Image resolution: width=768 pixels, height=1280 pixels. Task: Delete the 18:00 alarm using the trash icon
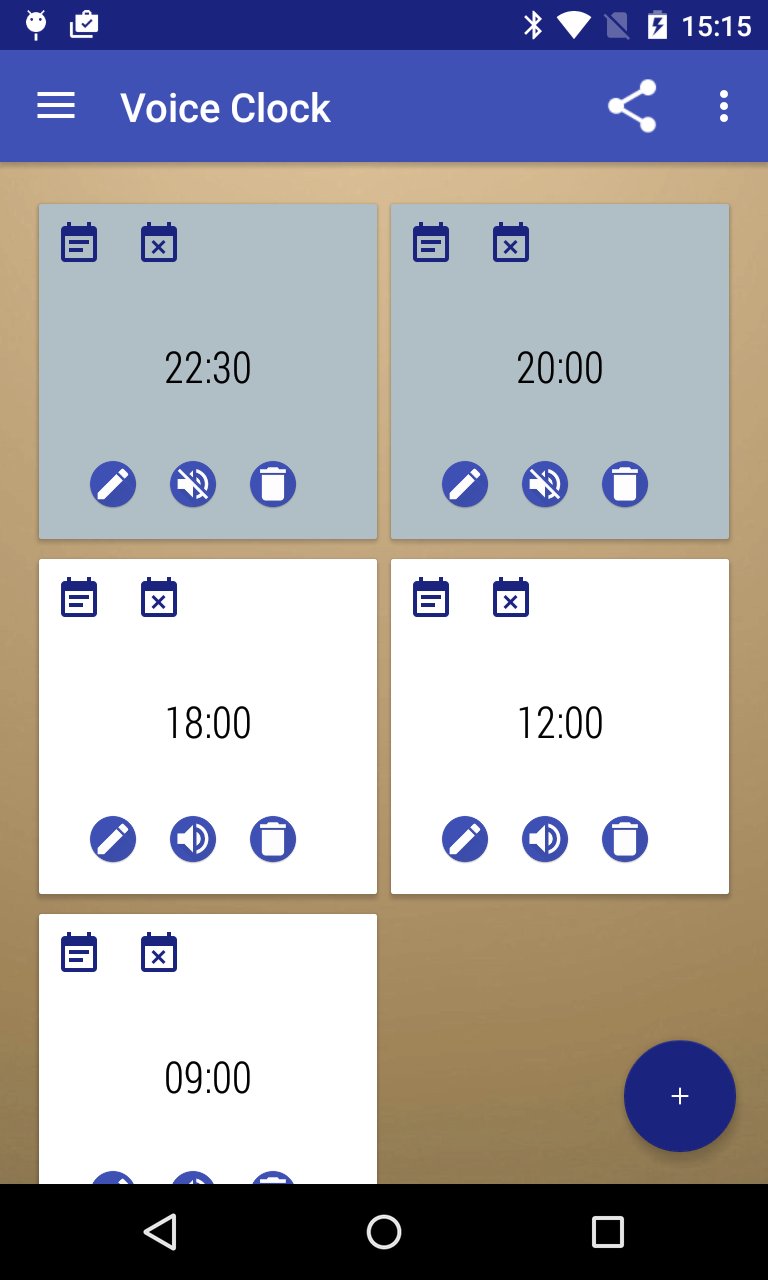272,839
